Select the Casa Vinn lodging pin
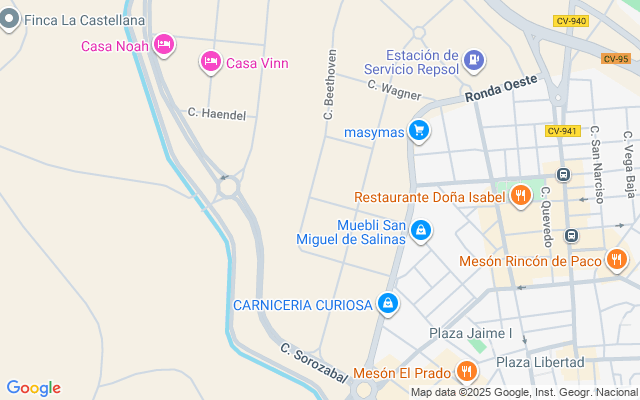 point(210,63)
